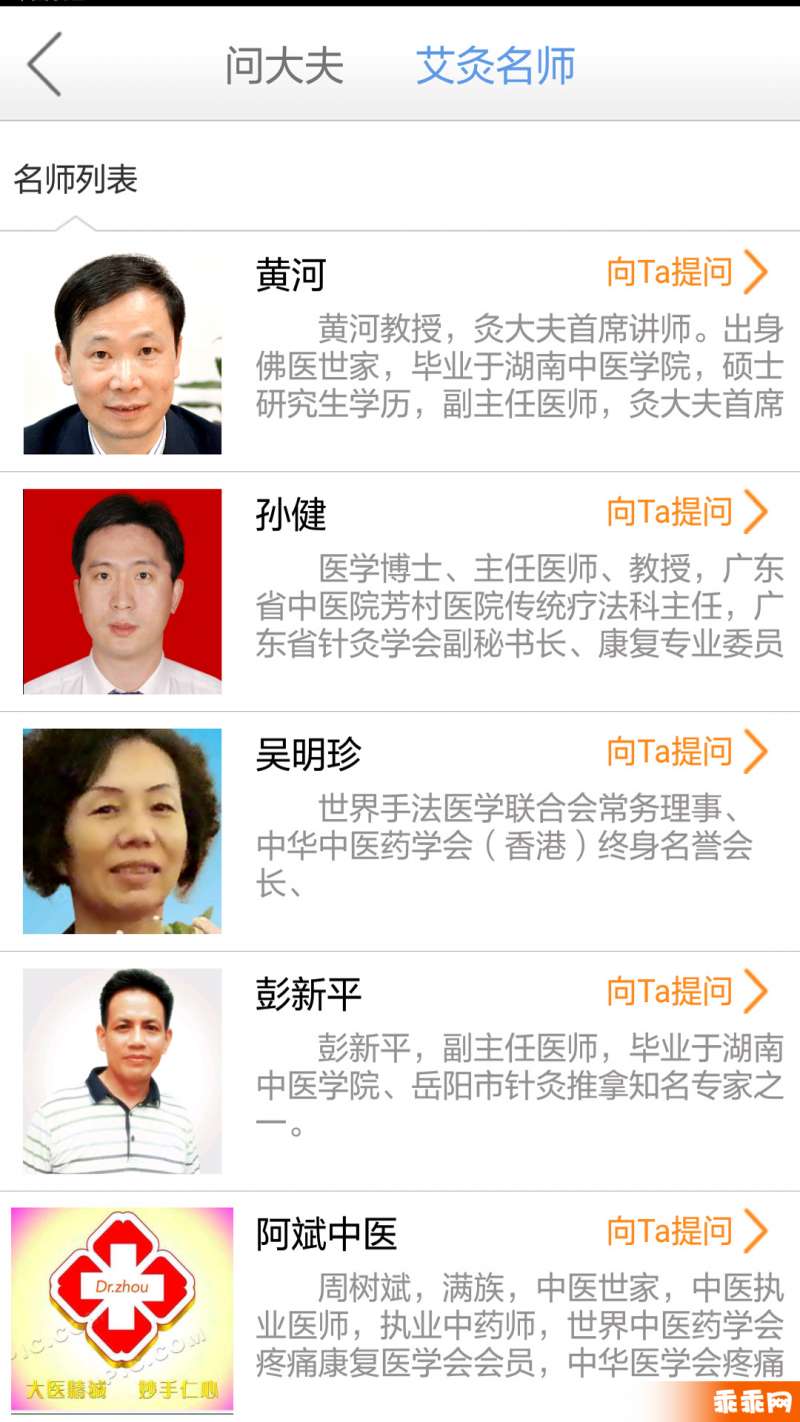Tap 孙健's portrait photo
This screenshot has width=800, height=1422.
click(122, 588)
